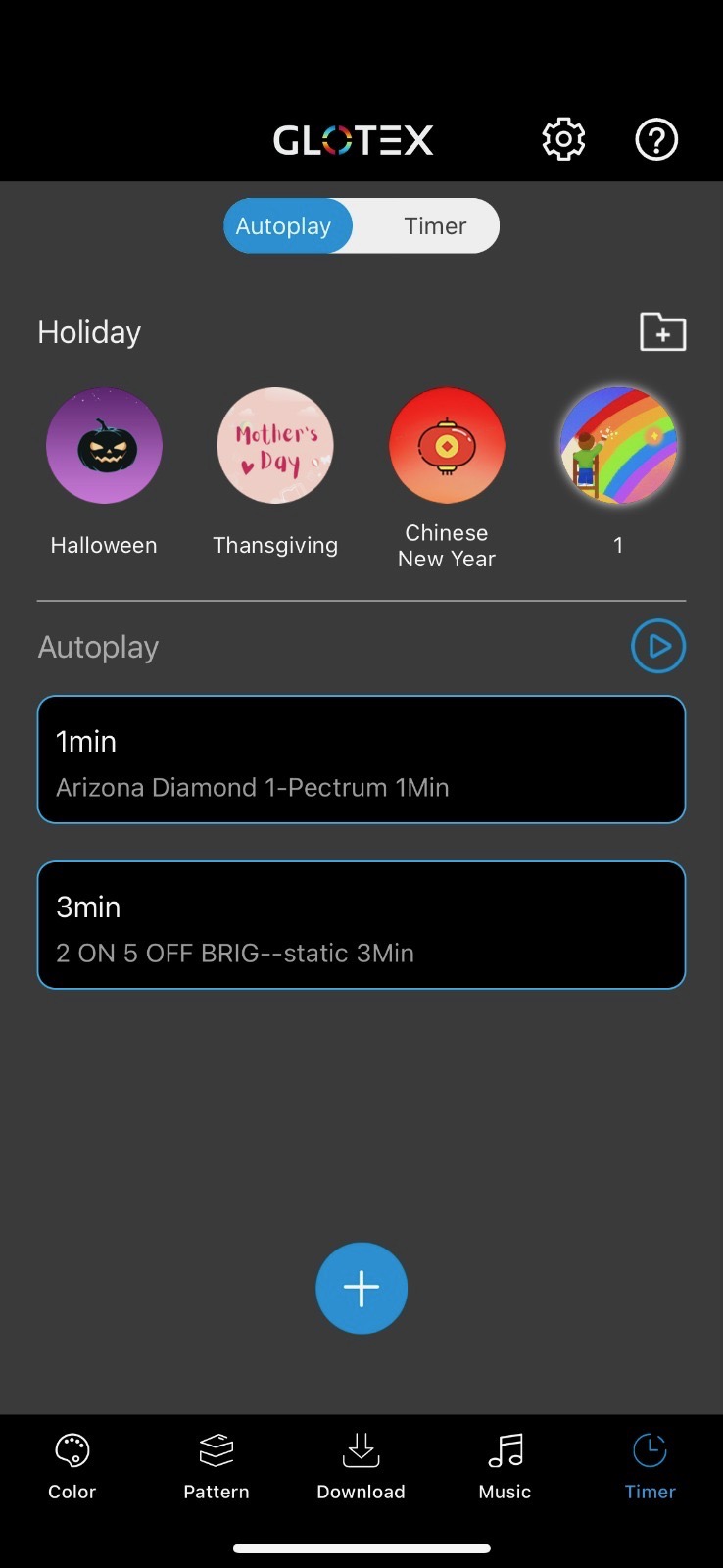723x1568 pixels.
Task: Go to the Pattern tab
Action: pos(217,1466)
